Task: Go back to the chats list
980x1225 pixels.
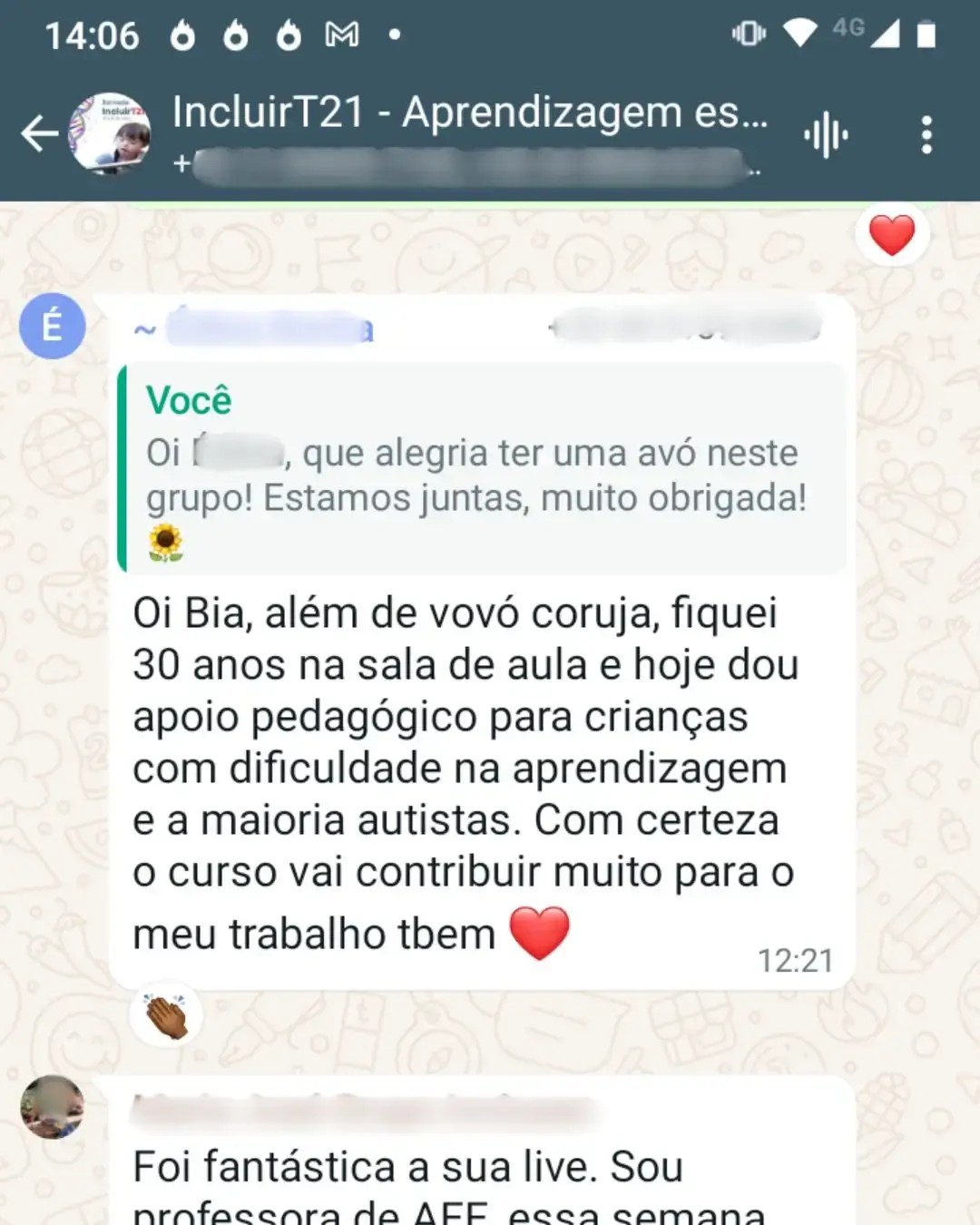Action: [38, 134]
